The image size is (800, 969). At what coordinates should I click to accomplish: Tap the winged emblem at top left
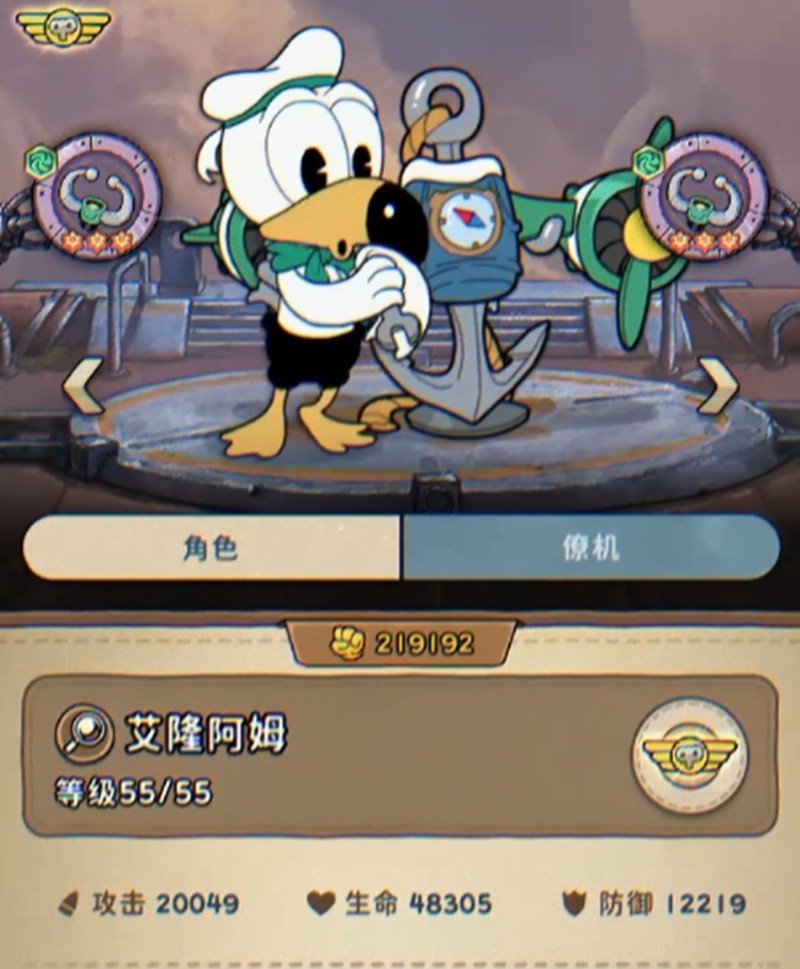coord(63,27)
